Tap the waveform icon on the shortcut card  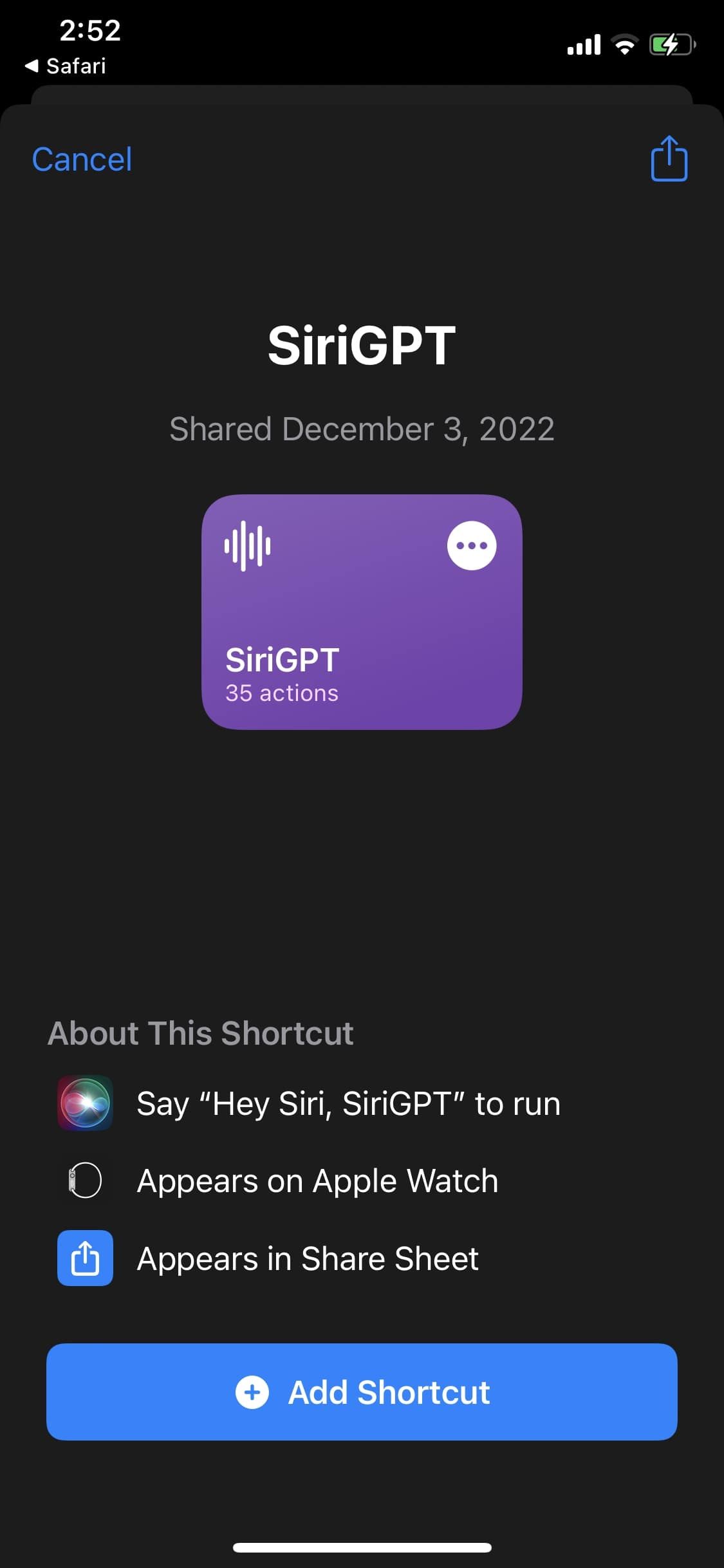click(x=246, y=545)
